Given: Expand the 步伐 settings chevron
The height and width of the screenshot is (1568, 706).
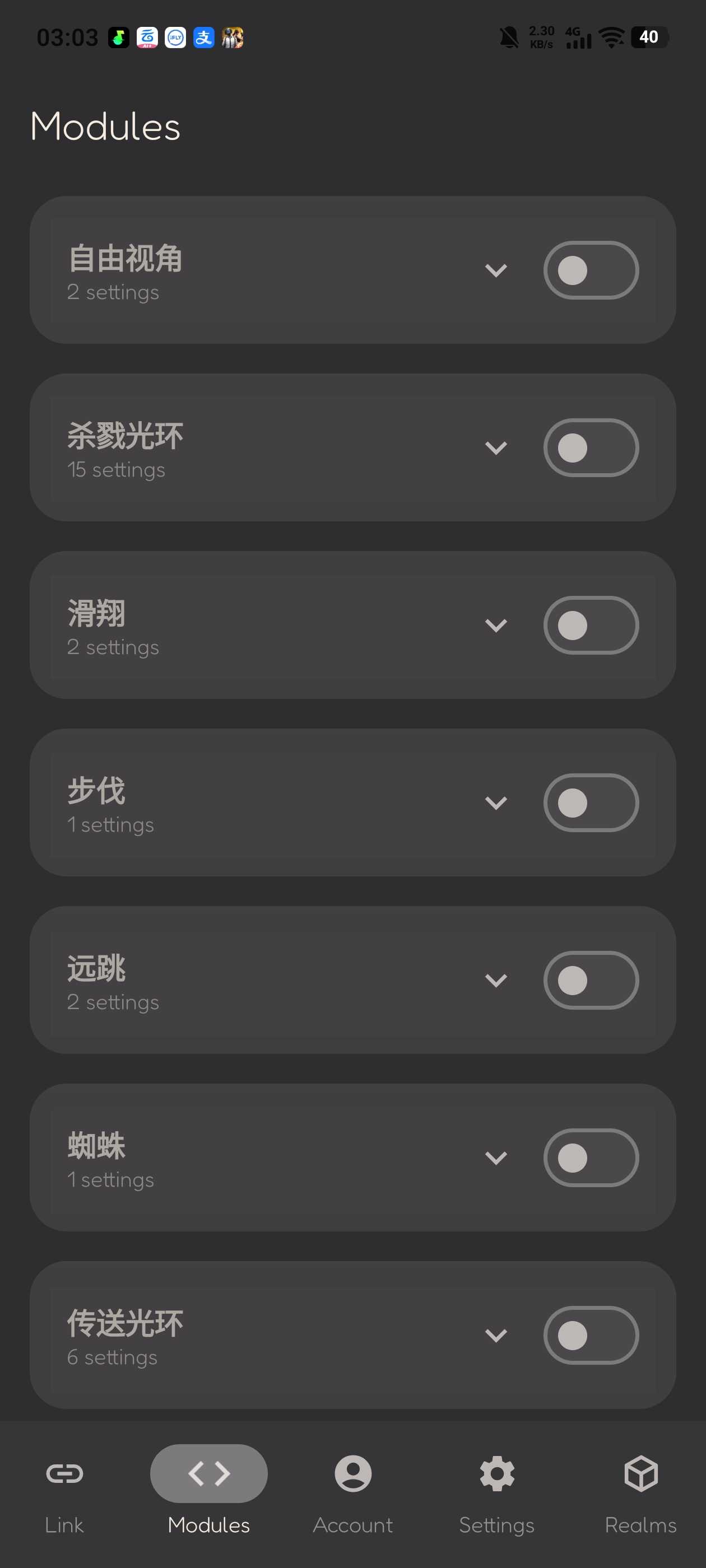Looking at the screenshot, I should (496, 803).
